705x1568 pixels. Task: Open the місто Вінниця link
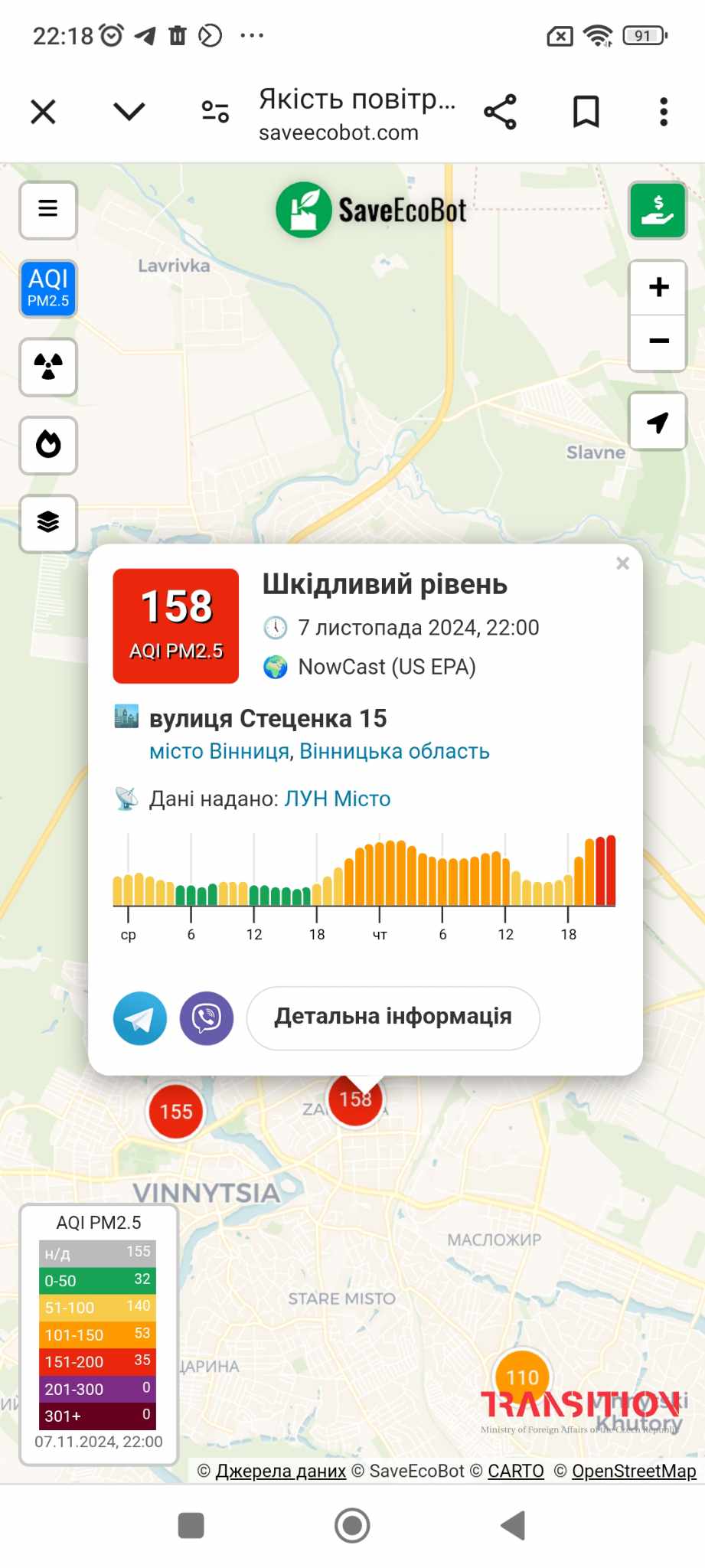219,751
